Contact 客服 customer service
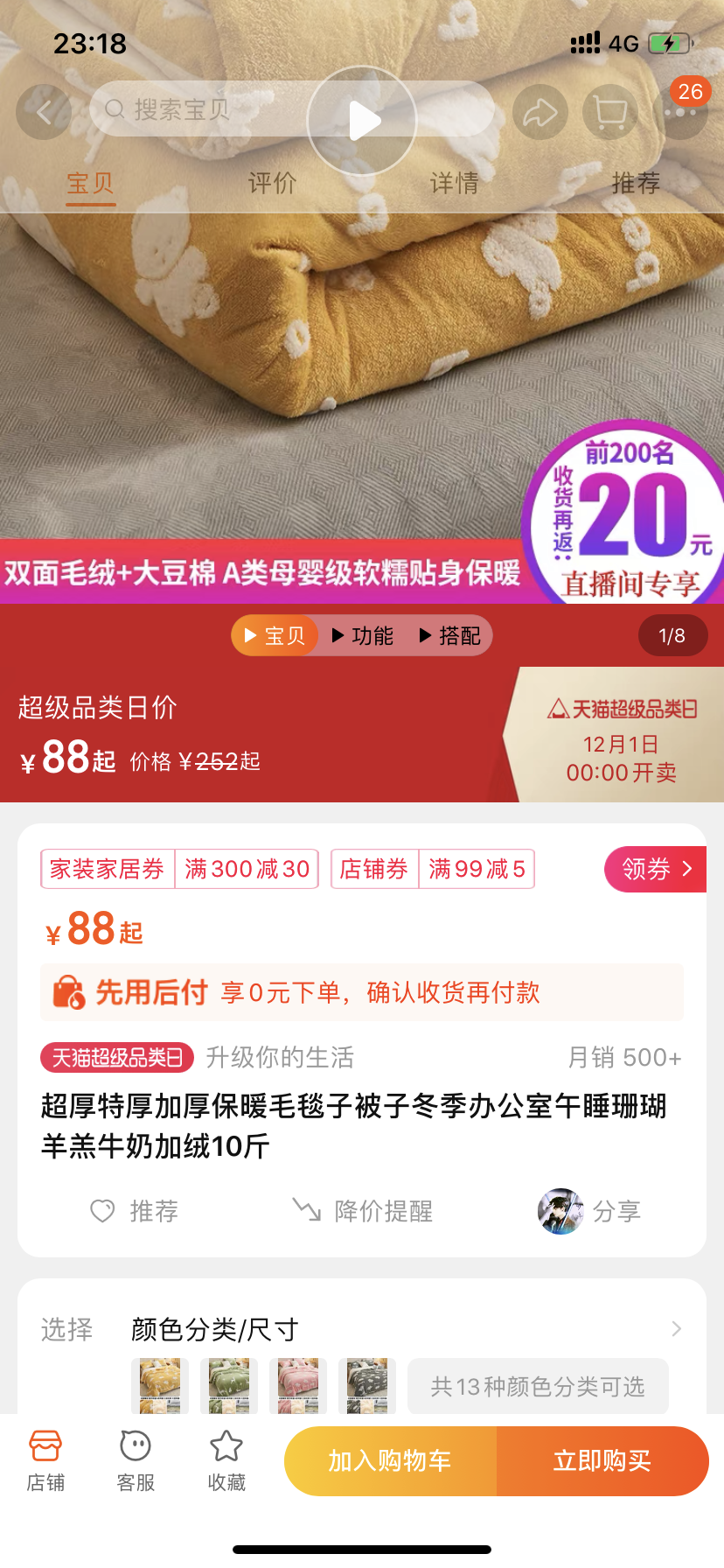Viewport: 724px width, 1568px height. pyautogui.click(x=136, y=1460)
